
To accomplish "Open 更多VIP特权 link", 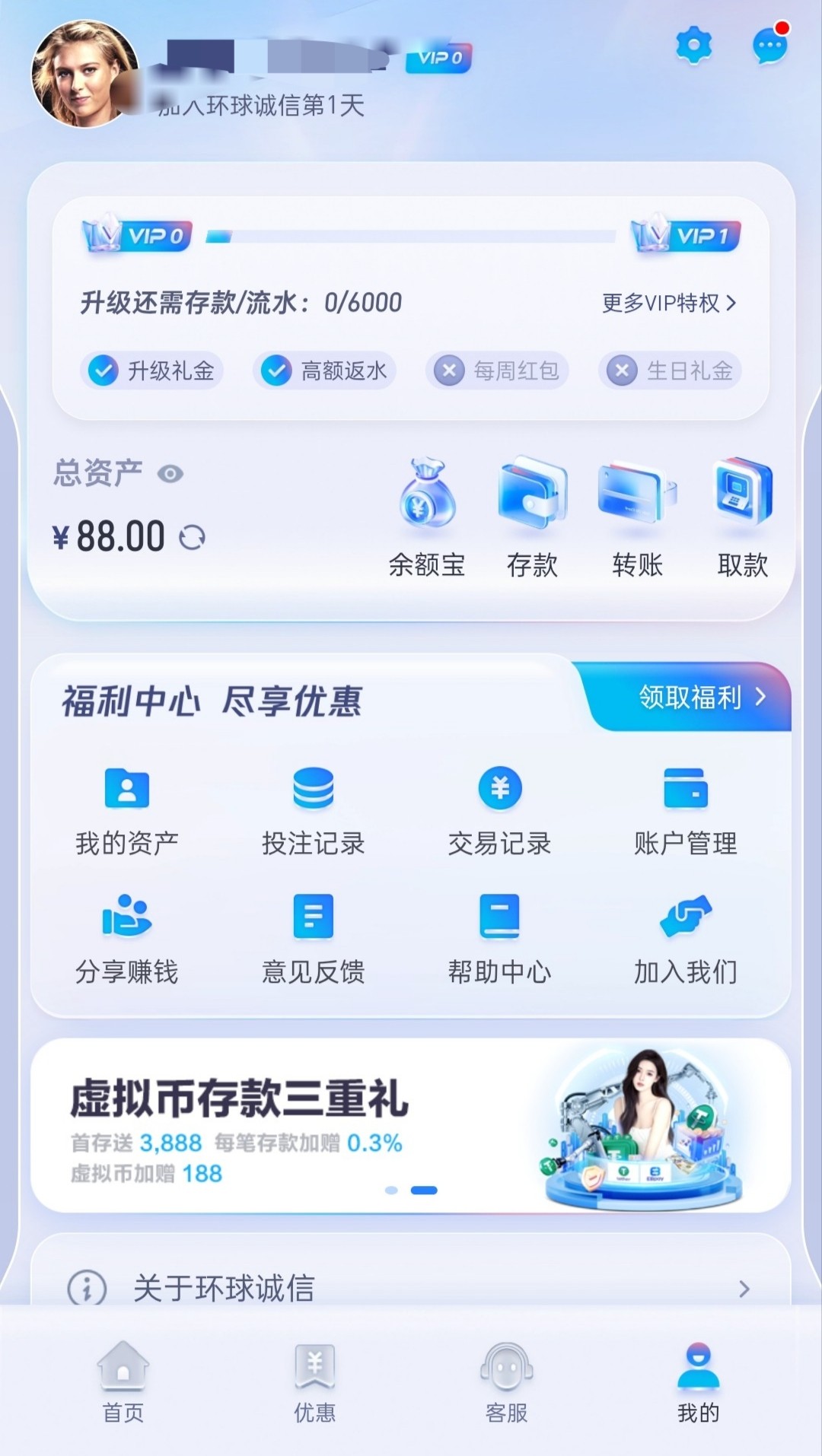I will tap(668, 303).
